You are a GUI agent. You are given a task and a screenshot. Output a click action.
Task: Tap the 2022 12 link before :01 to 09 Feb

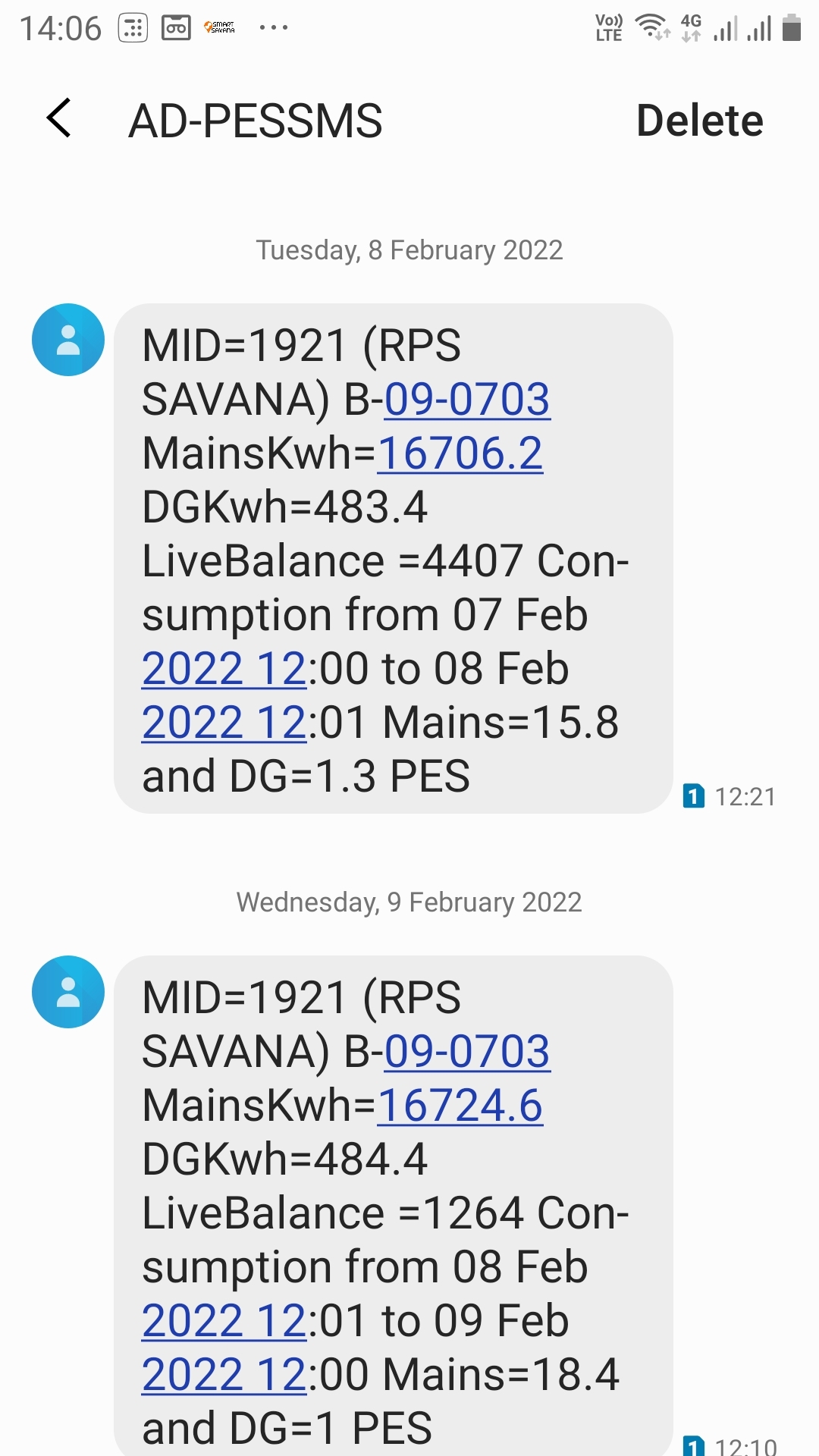tap(224, 1321)
